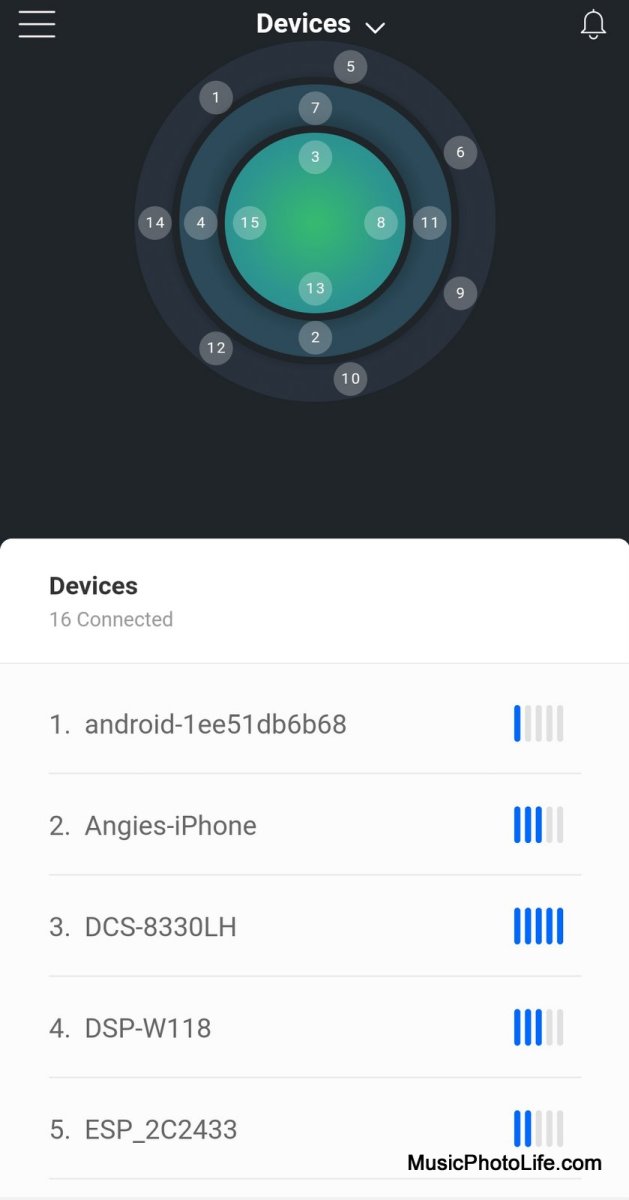Screen dimensions: 629x1200
Task: Select device node 13 on radar
Action: (315, 288)
